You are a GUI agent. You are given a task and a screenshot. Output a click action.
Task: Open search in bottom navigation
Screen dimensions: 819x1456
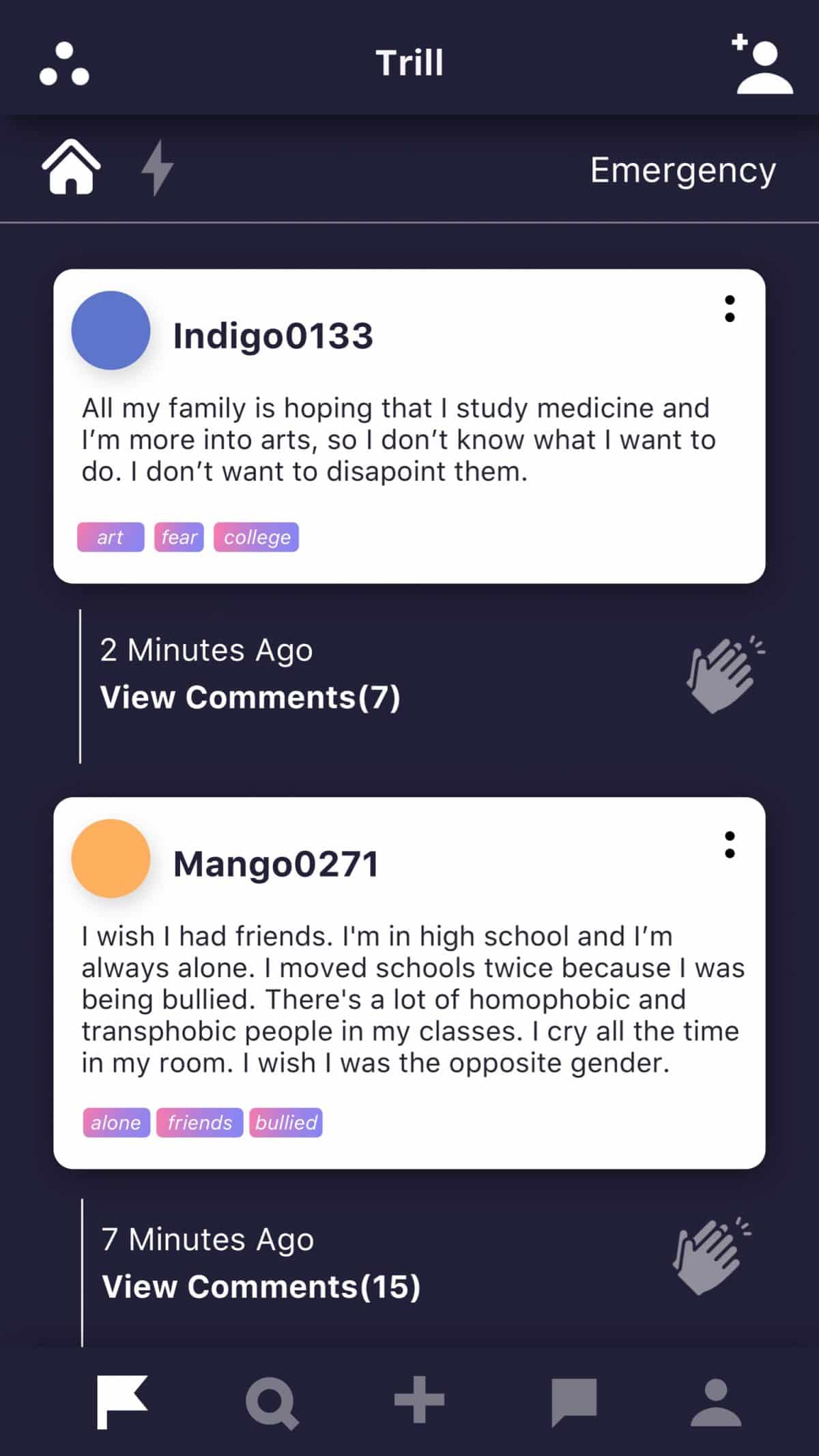coord(272,1403)
